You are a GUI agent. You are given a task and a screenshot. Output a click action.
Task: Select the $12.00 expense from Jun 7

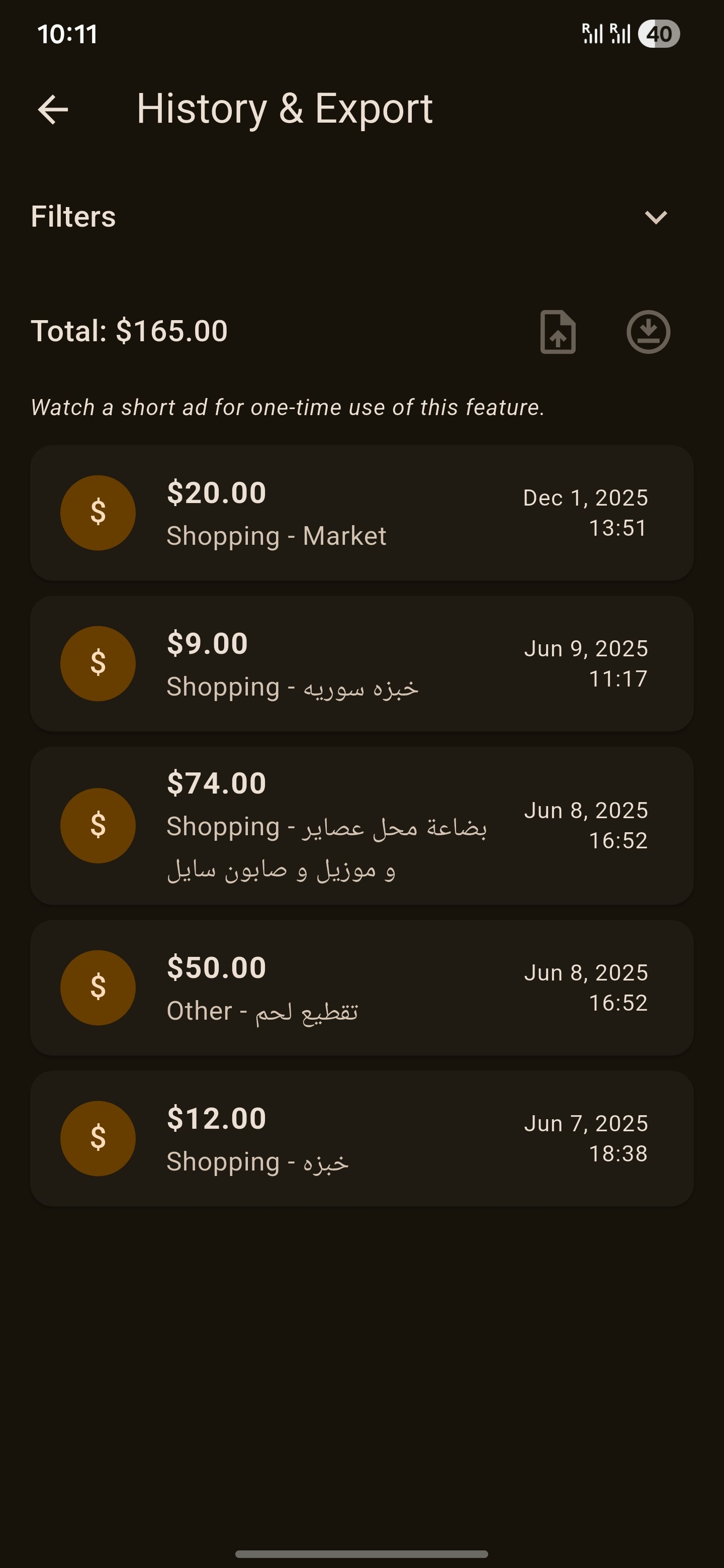point(361,1138)
